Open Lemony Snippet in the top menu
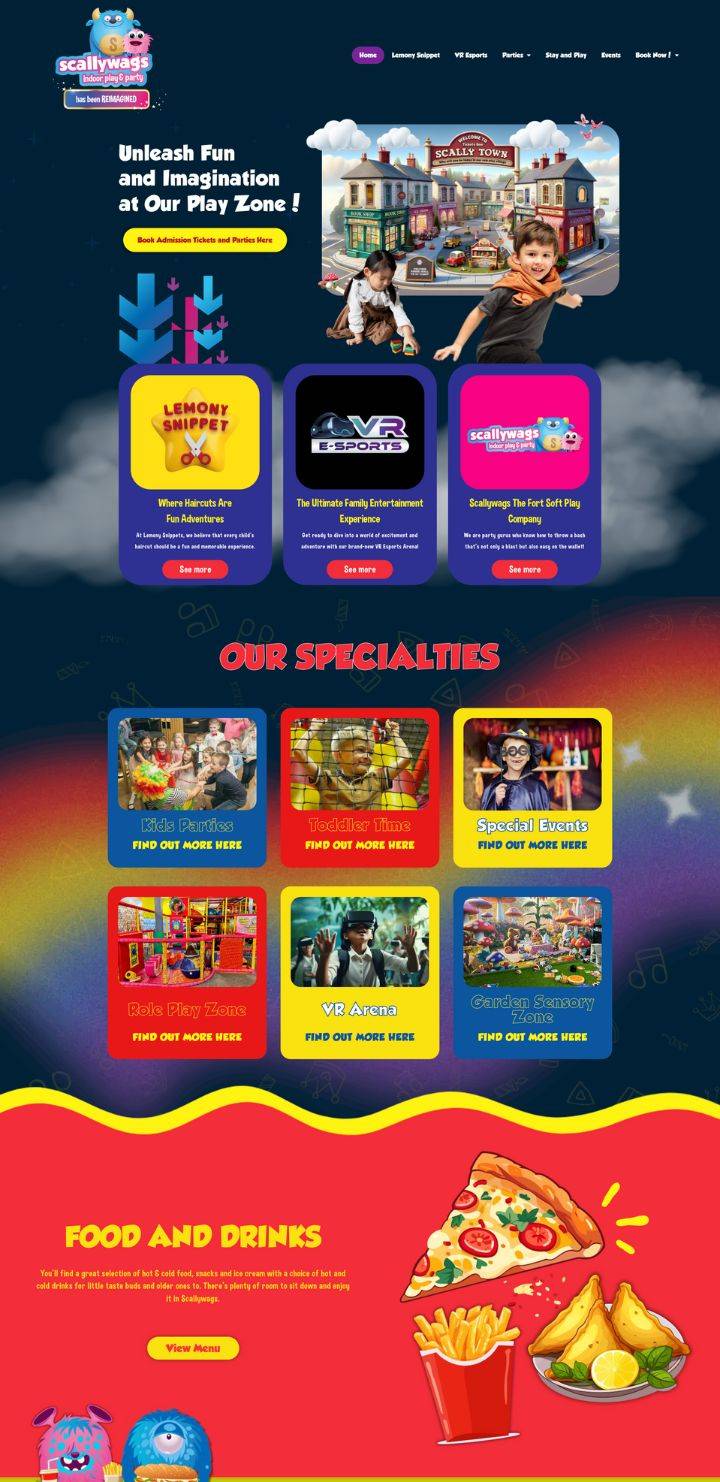The image size is (720, 1482). pyautogui.click(x=416, y=55)
